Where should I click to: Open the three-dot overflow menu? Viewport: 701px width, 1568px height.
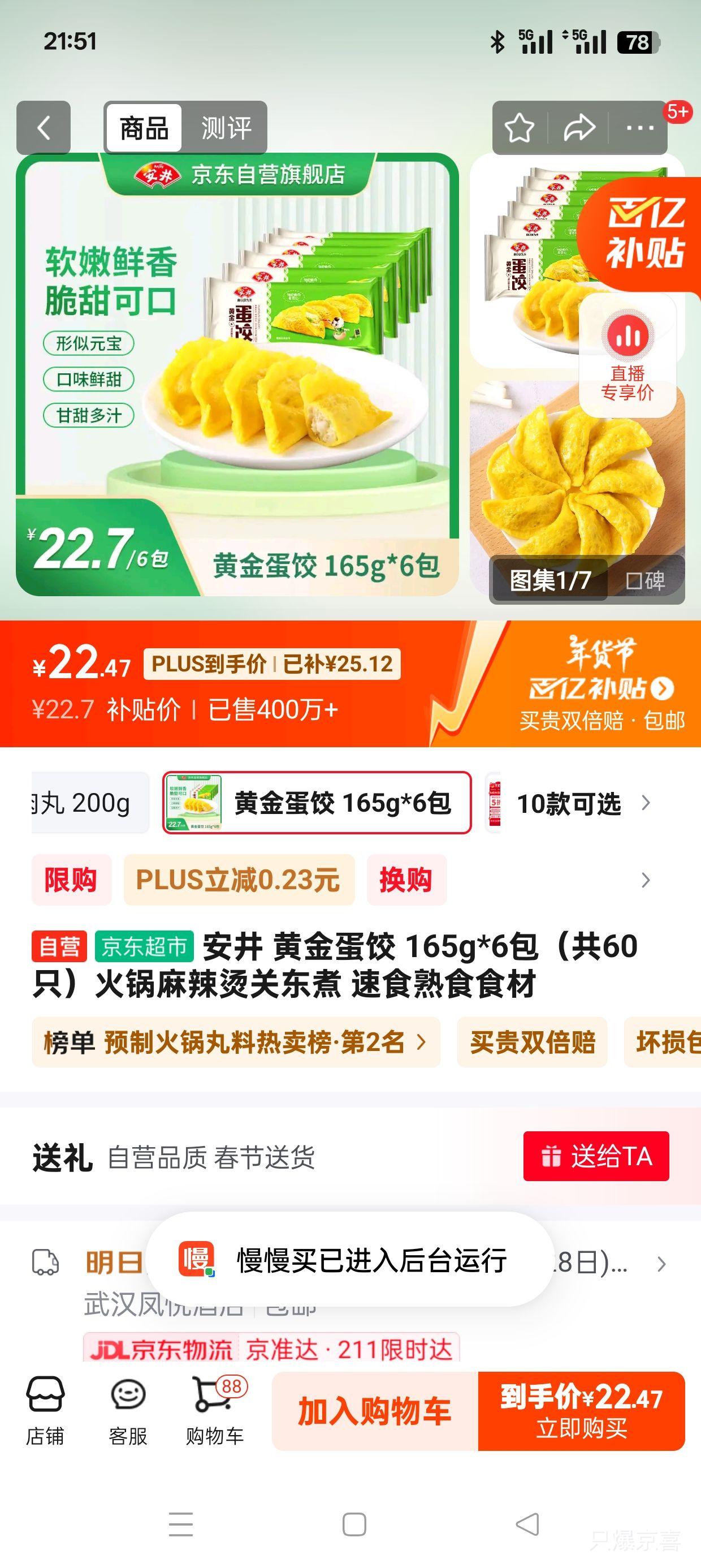pyautogui.click(x=639, y=128)
